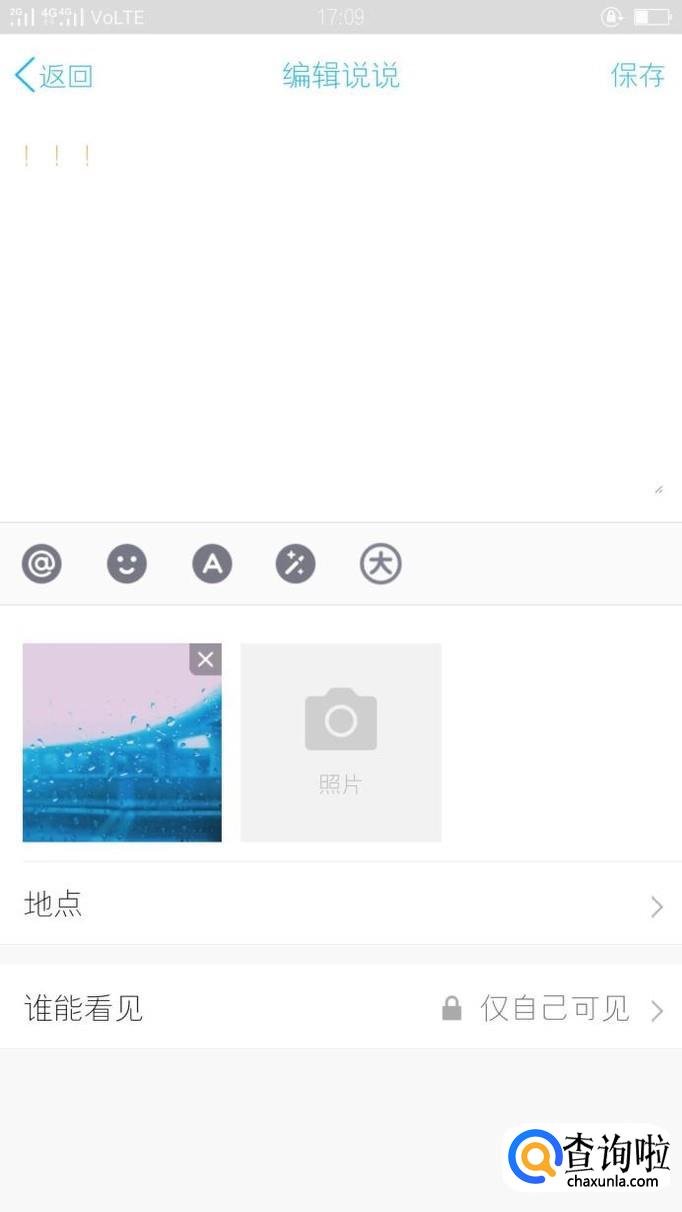The image size is (682, 1212).
Task: Mention a friend with the @ icon
Action: [x=42, y=565]
